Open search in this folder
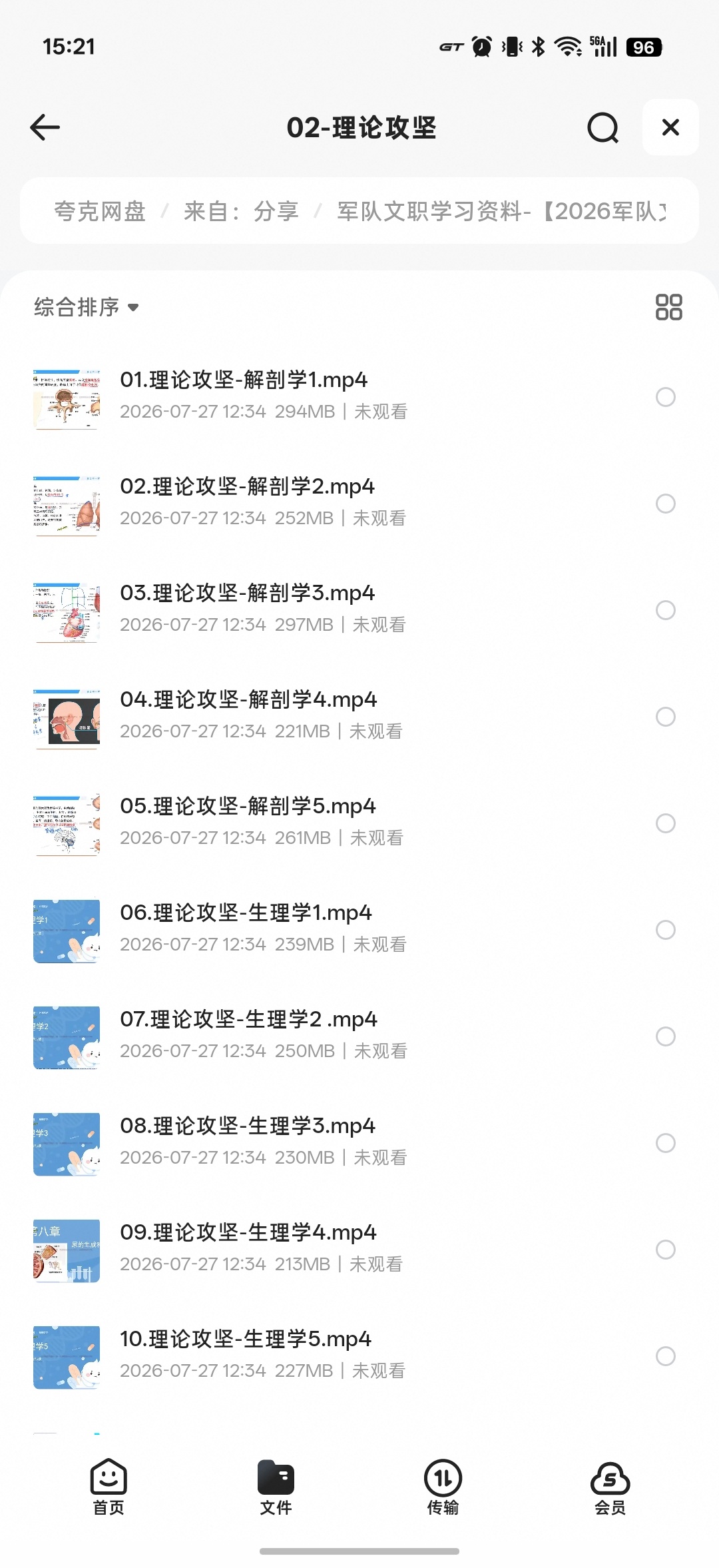The image size is (719, 1568). coord(603,127)
